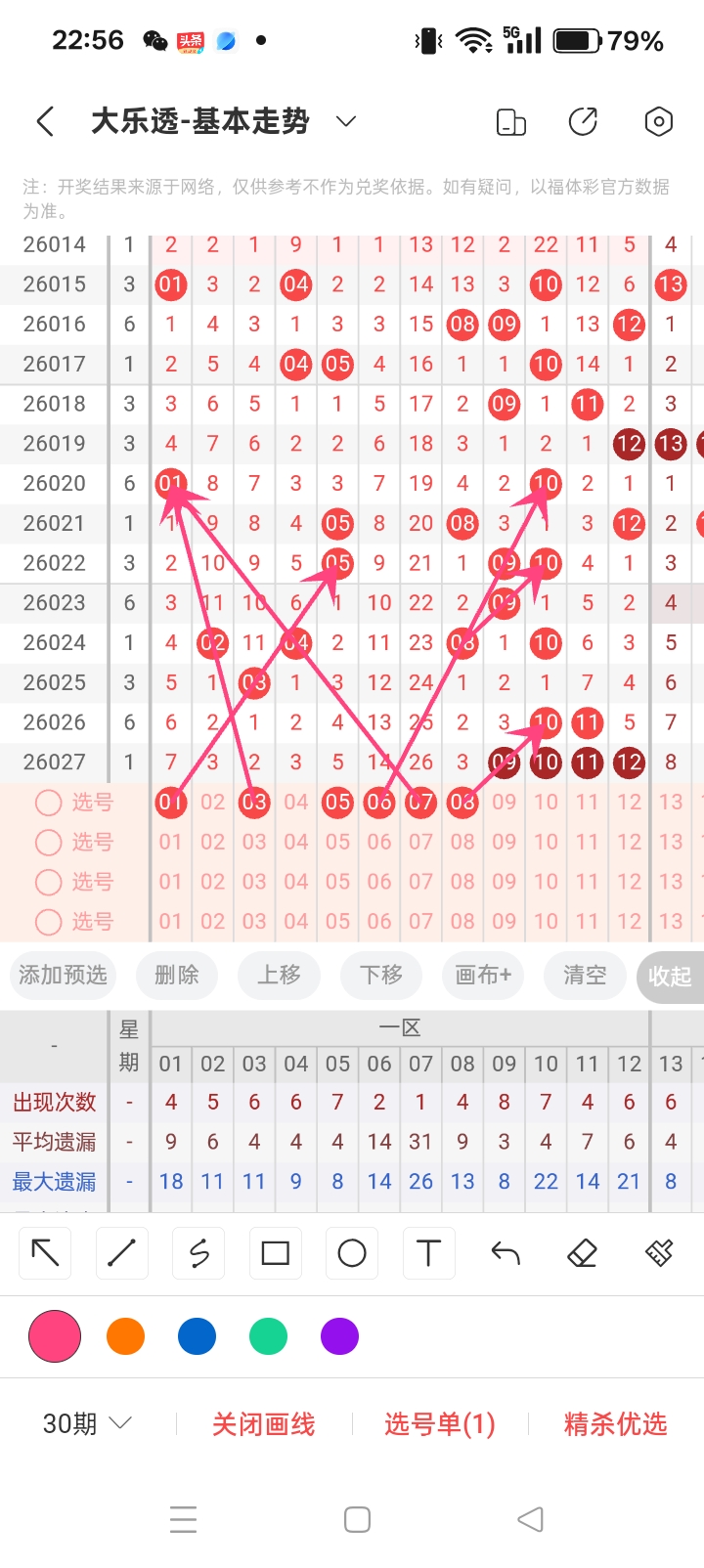Image resolution: width=704 pixels, height=1568 pixels.
Task: Select the eraser tool
Action: point(582,1252)
